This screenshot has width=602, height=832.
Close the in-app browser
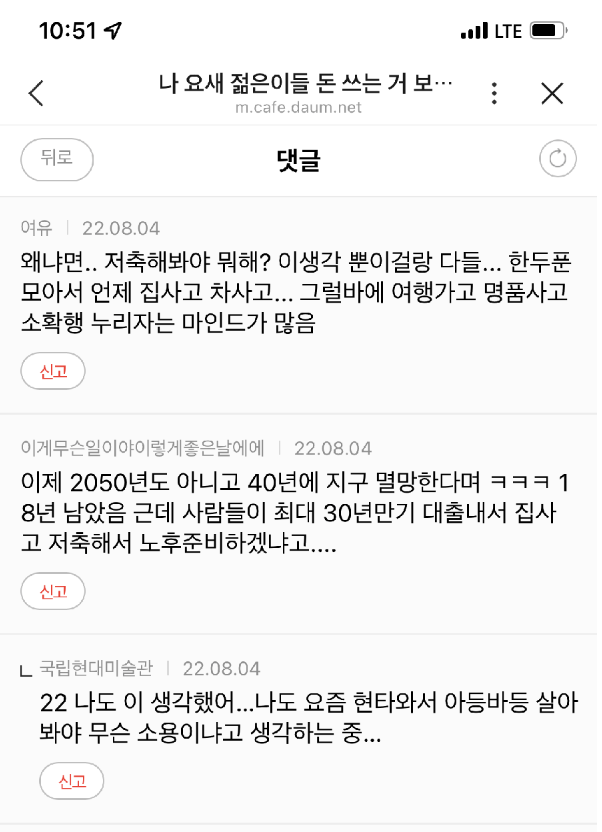552,93
